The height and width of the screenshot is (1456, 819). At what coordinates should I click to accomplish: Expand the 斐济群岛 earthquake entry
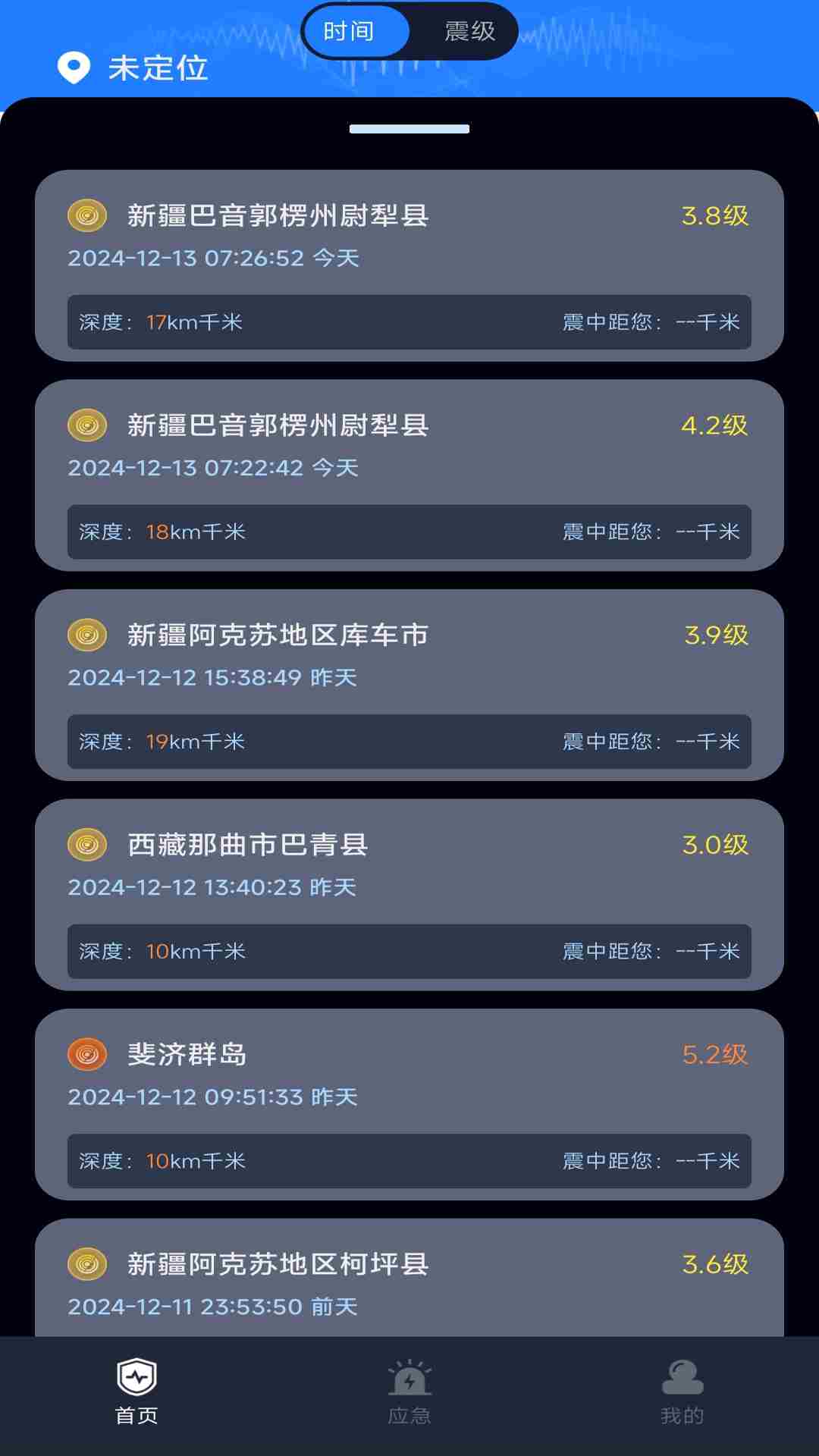point(409,1105)
